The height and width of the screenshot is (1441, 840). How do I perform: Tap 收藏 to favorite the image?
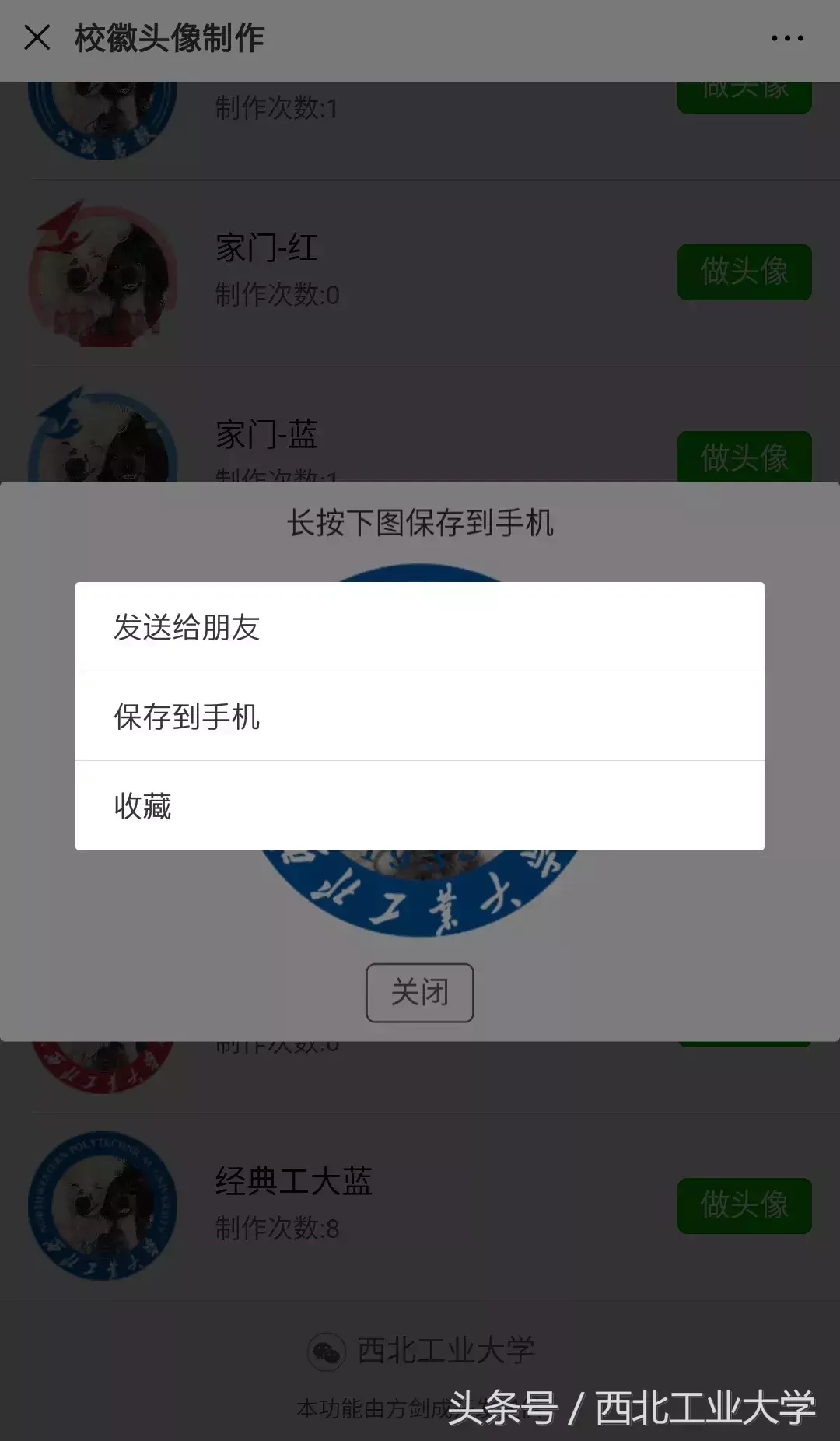point(419,806)
